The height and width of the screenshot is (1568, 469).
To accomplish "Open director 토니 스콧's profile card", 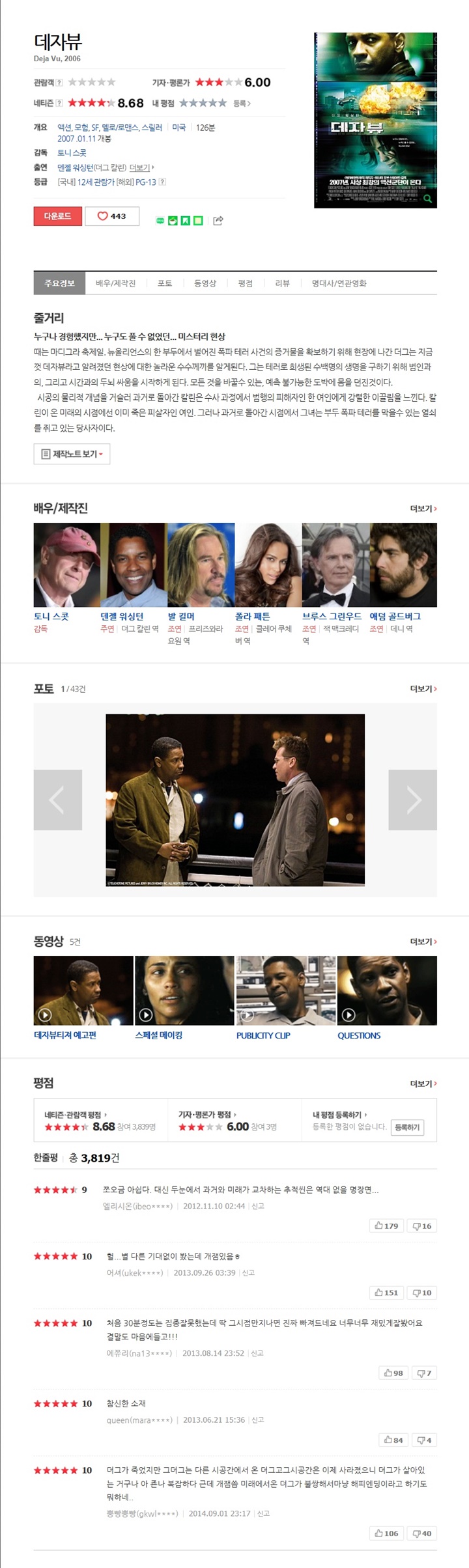I will pyautogui.click(x=66, y=565).
